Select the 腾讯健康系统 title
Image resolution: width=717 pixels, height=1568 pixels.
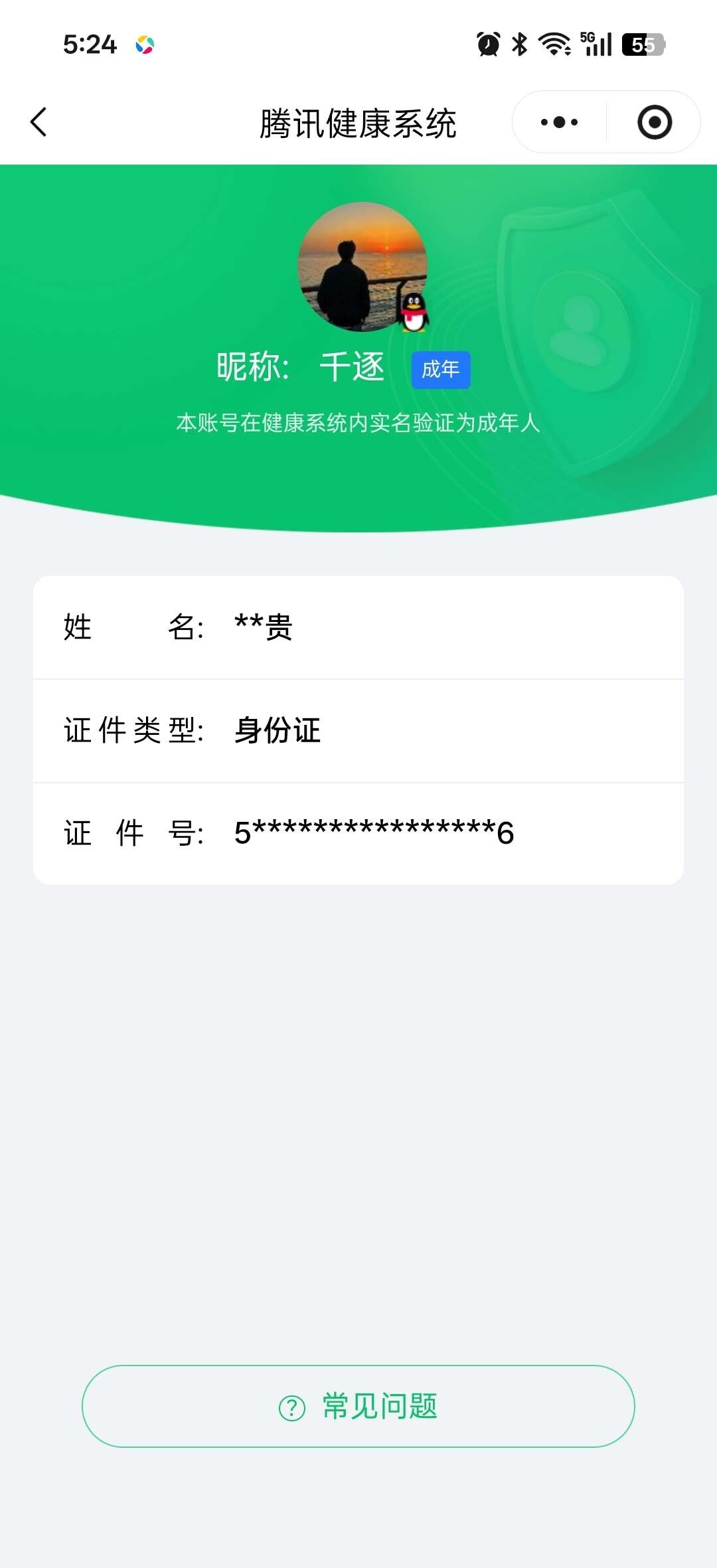pos(358,123)
